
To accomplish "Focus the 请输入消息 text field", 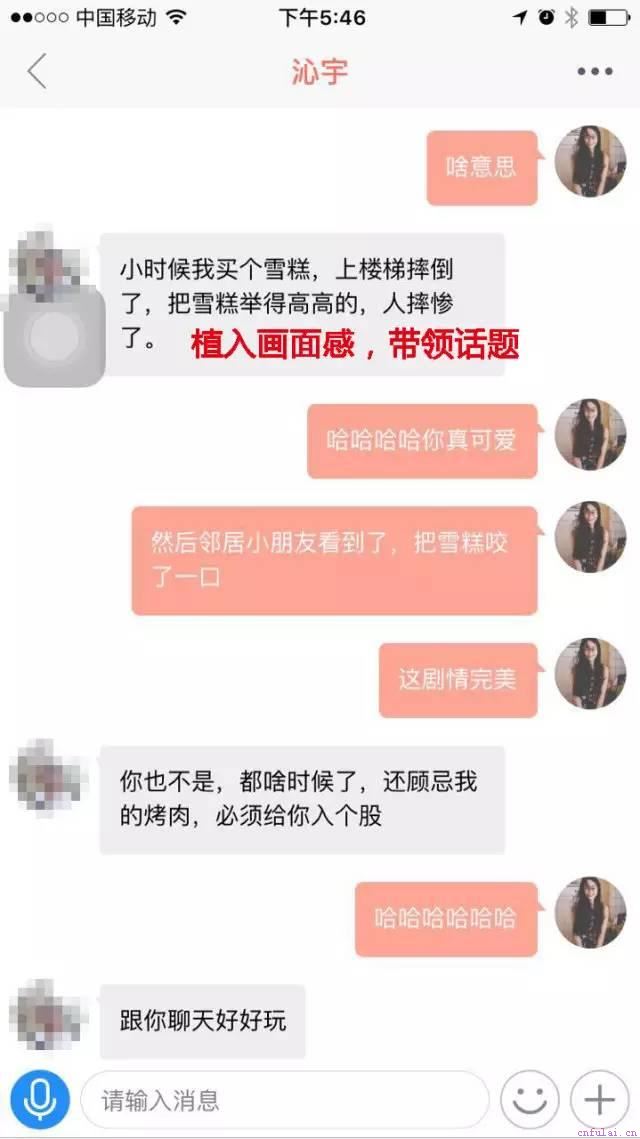I will pyautogui.click(x=285, y=1101).
